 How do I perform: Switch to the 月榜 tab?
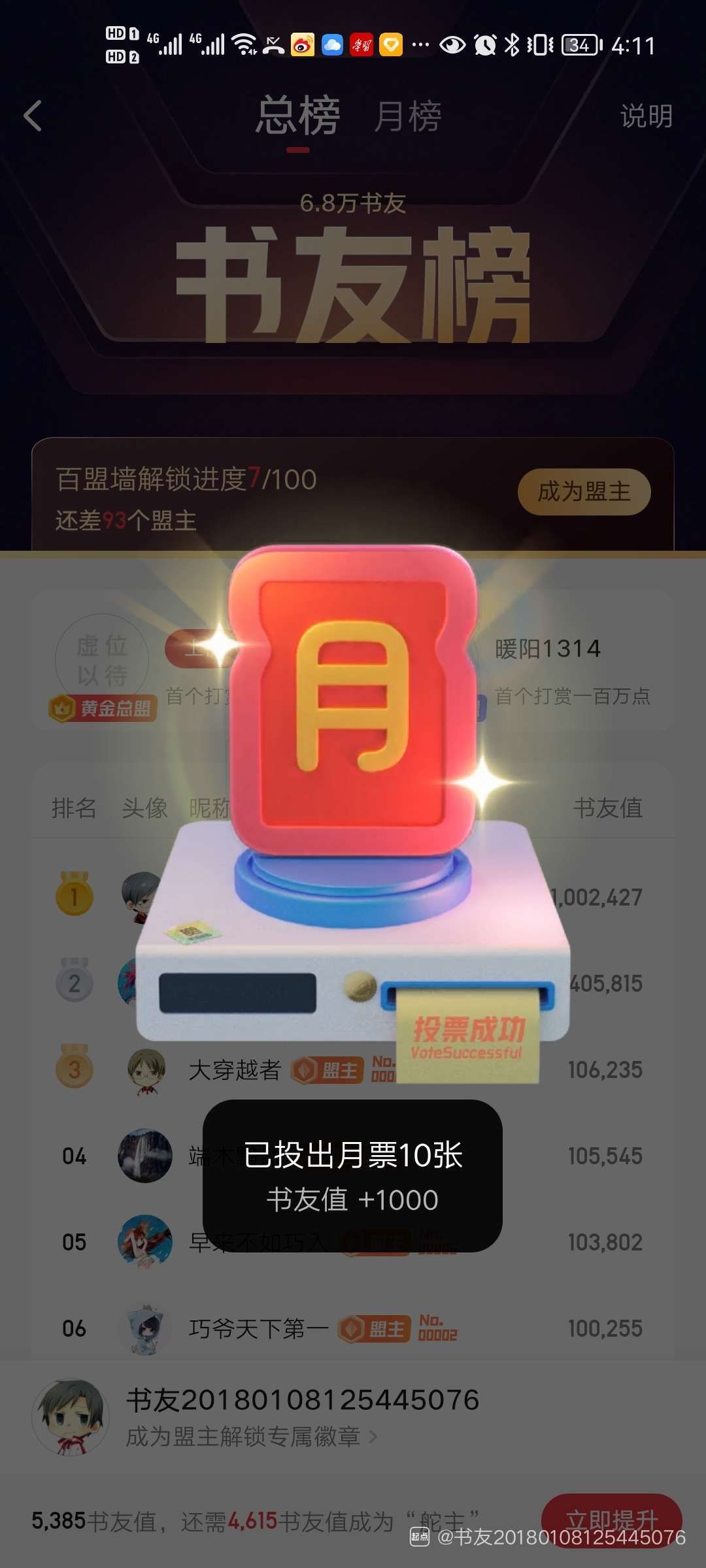(408, 116)
